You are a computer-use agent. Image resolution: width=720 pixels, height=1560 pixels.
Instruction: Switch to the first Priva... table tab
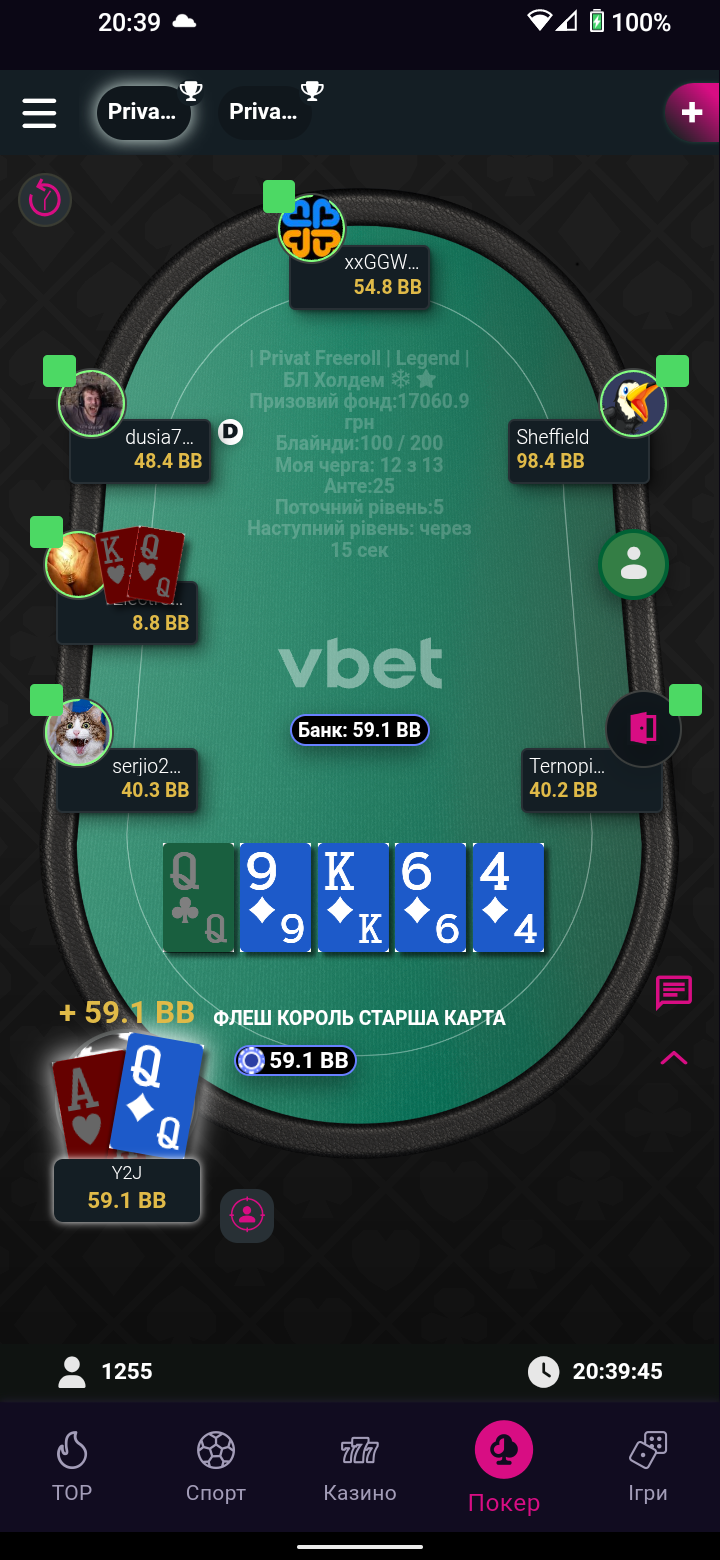tap(144, 112)
